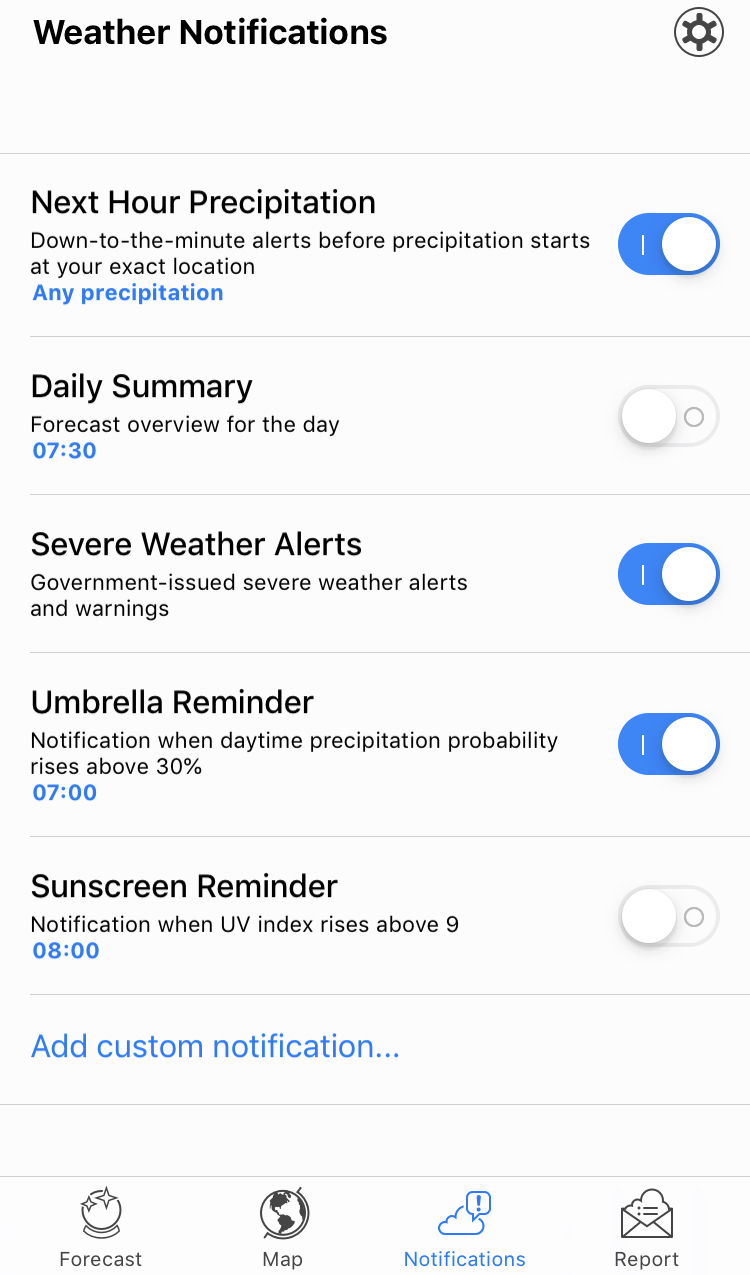Switch to the Forecast tab
Viewport: 750px width, 1275px height.
tap(100, 1227)
